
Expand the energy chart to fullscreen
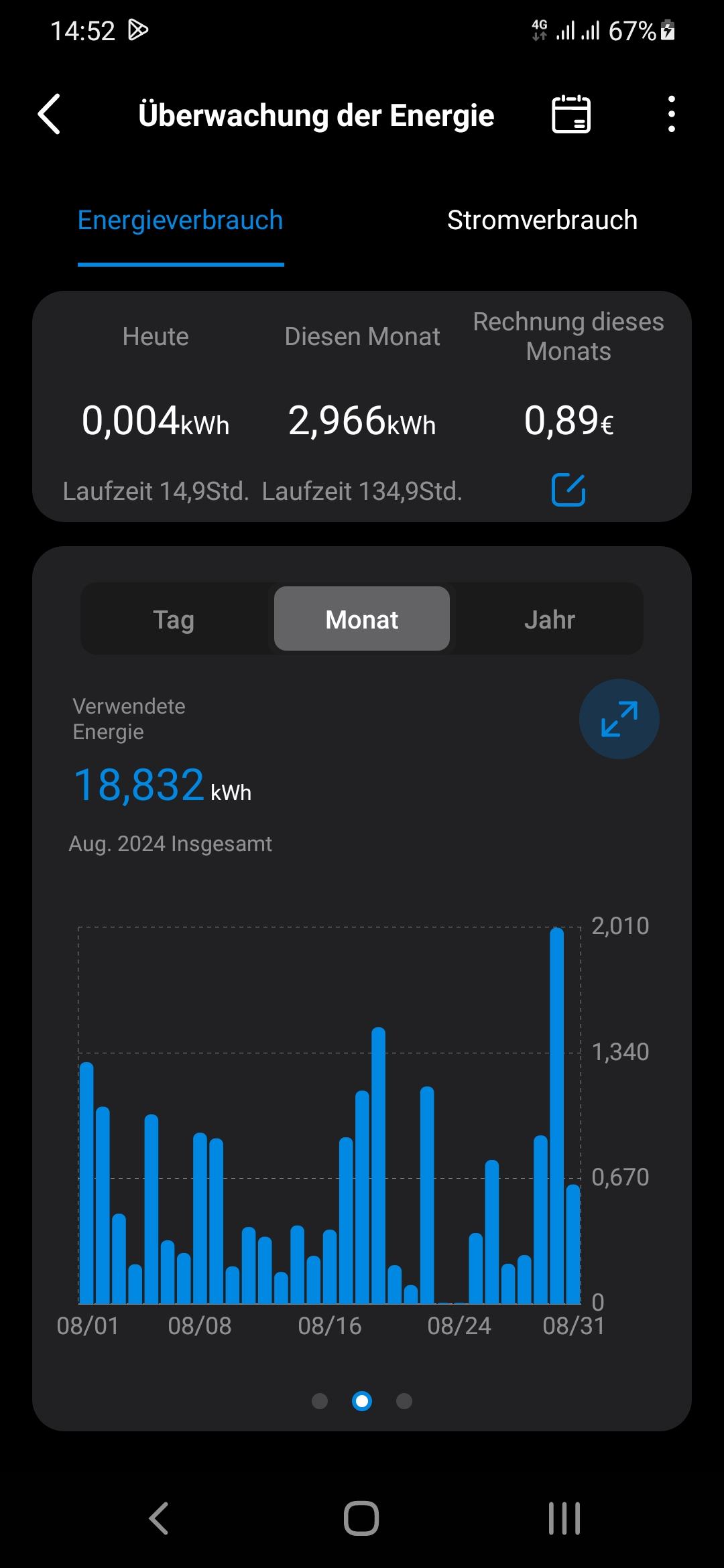point(619,719)
